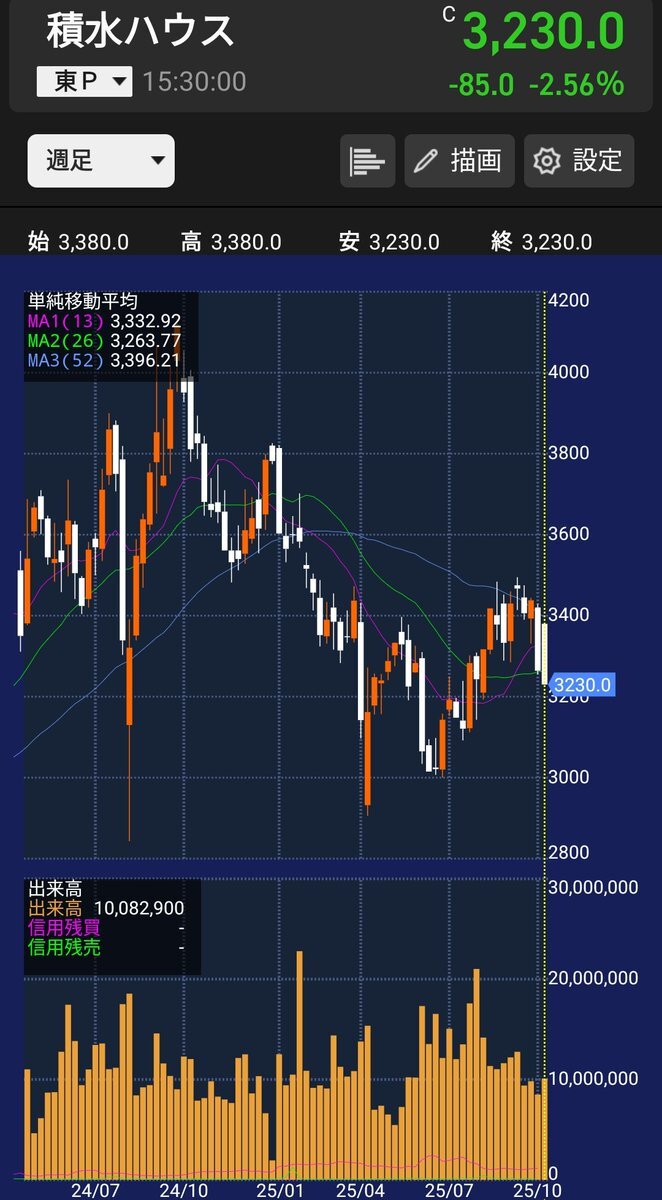Show the price-by-volume bars icon

click(x=367, y=161)
